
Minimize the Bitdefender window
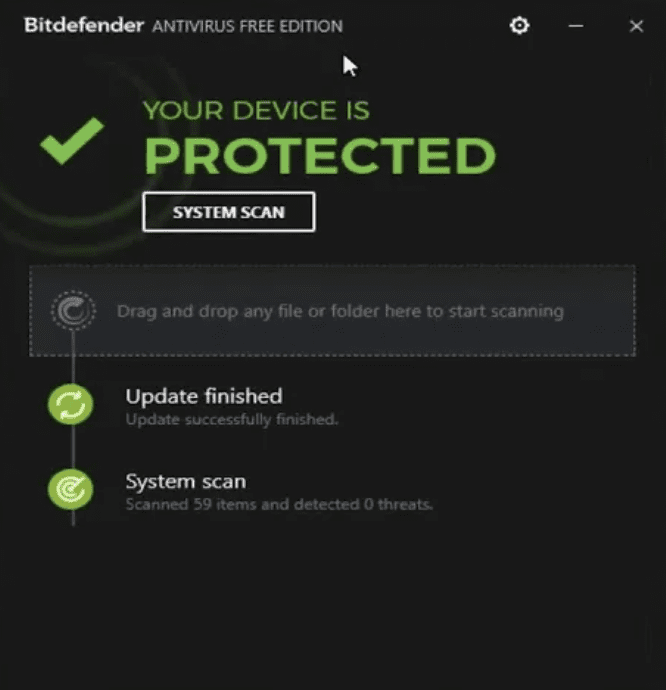(576, 26)
